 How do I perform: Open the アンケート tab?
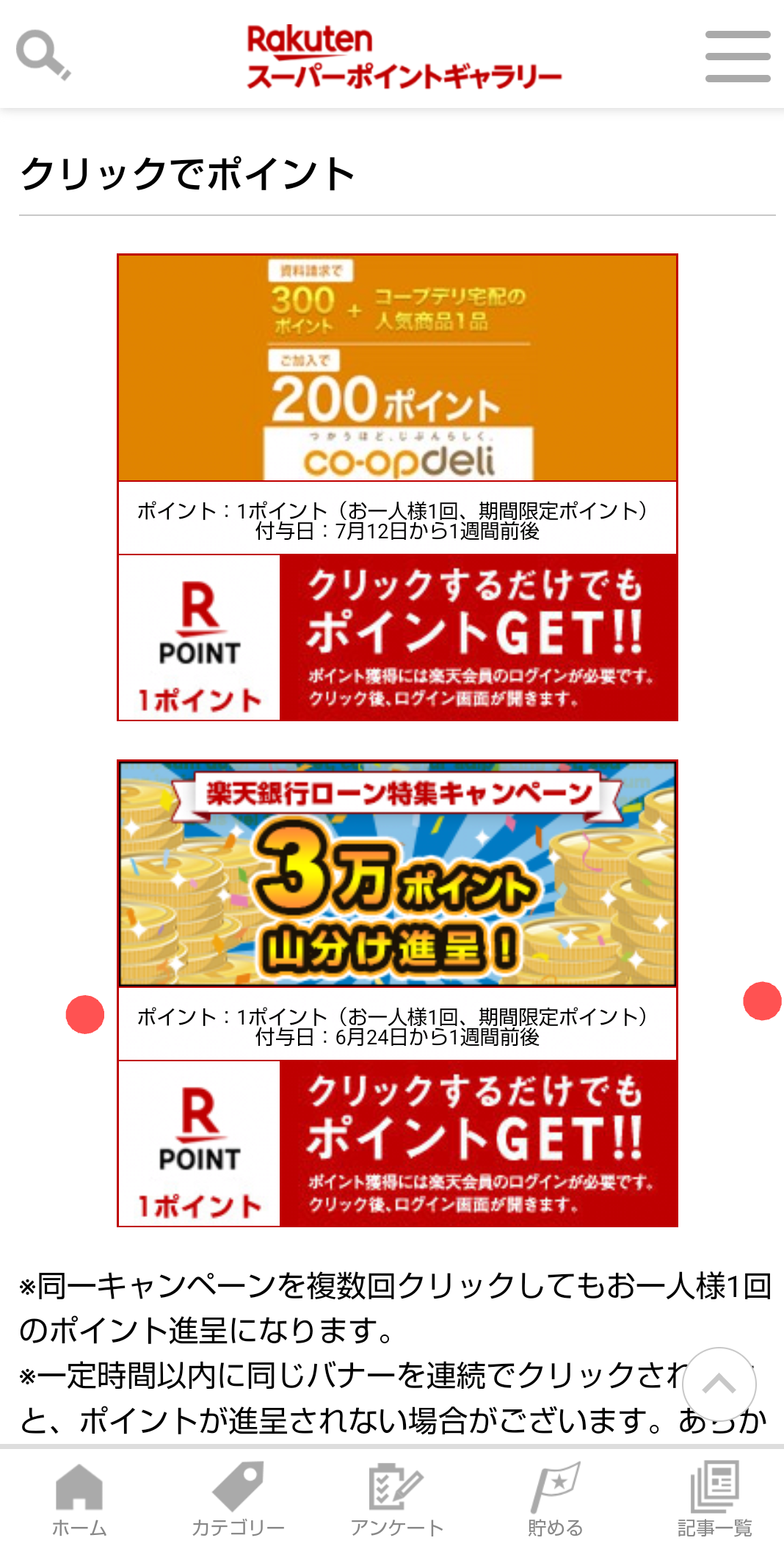click(x=396, y=1500)
